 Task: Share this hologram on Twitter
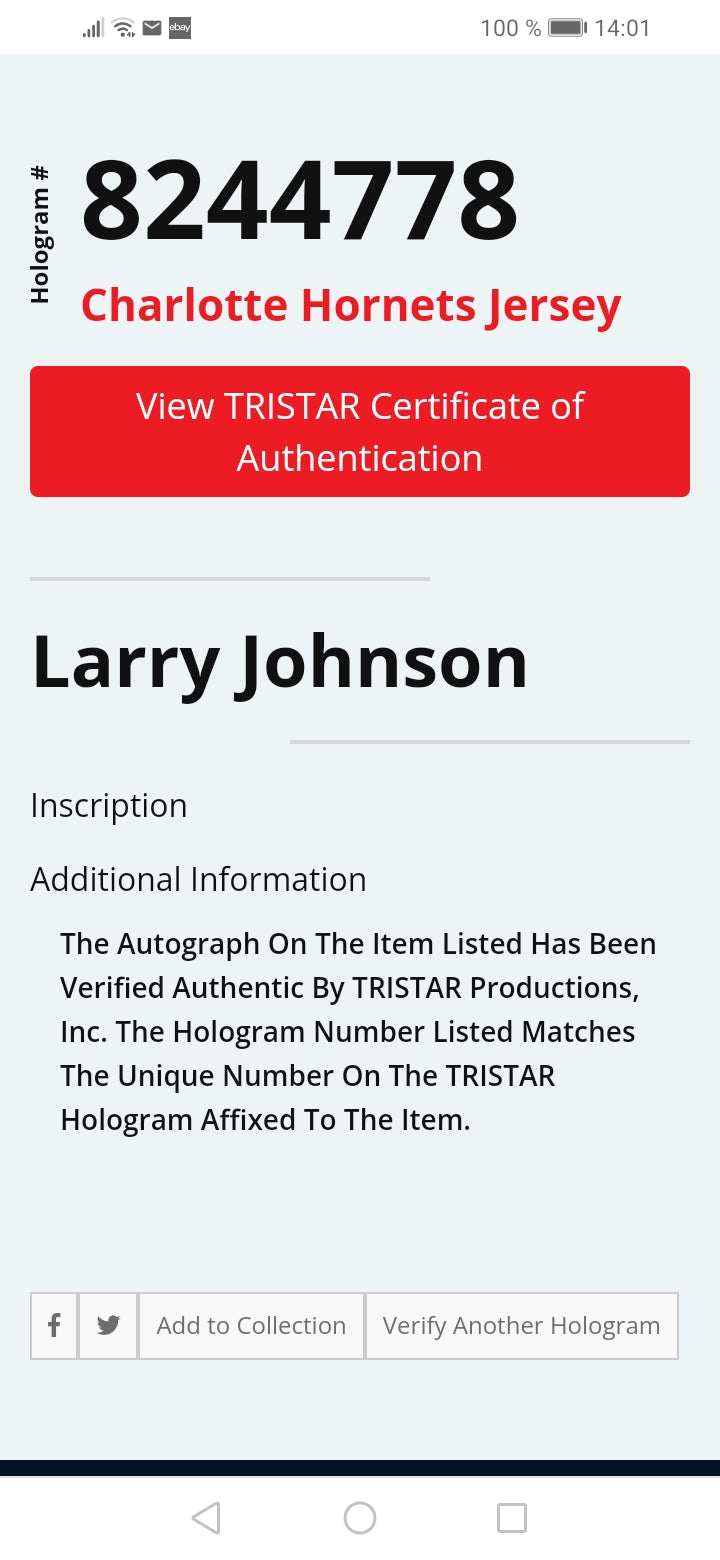tap(108, 1325)
